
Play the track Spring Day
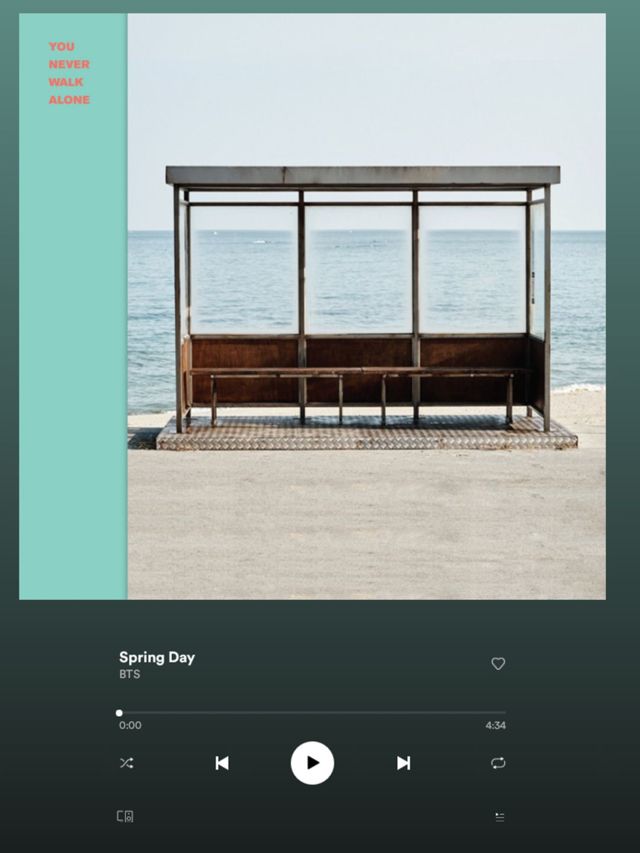coord(312,763)
